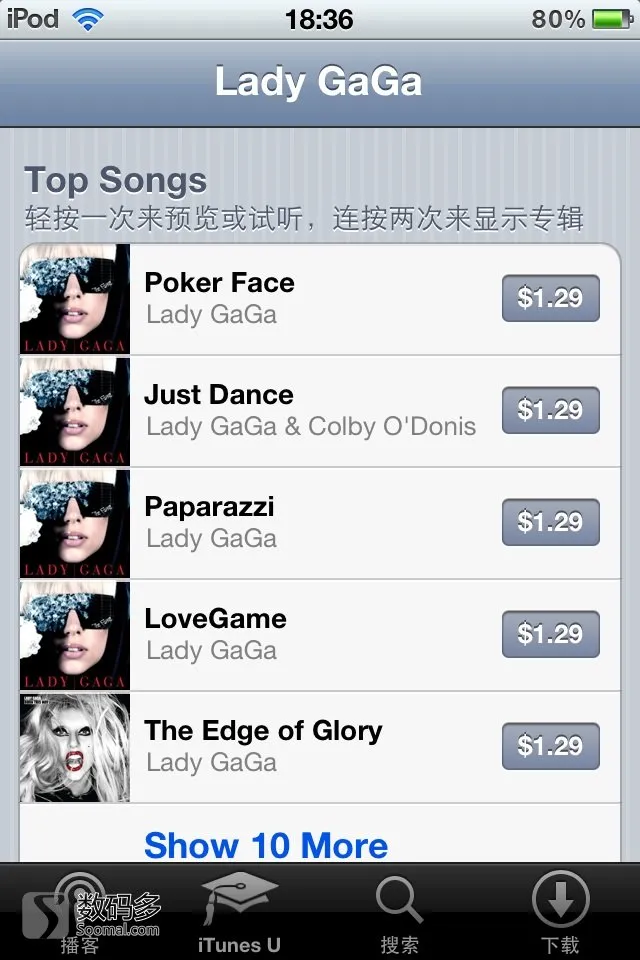Buy Paparazzi for $1.29
Image resolution: width=640 pixels, height=960 pixels.
click(x=550, y=522)
